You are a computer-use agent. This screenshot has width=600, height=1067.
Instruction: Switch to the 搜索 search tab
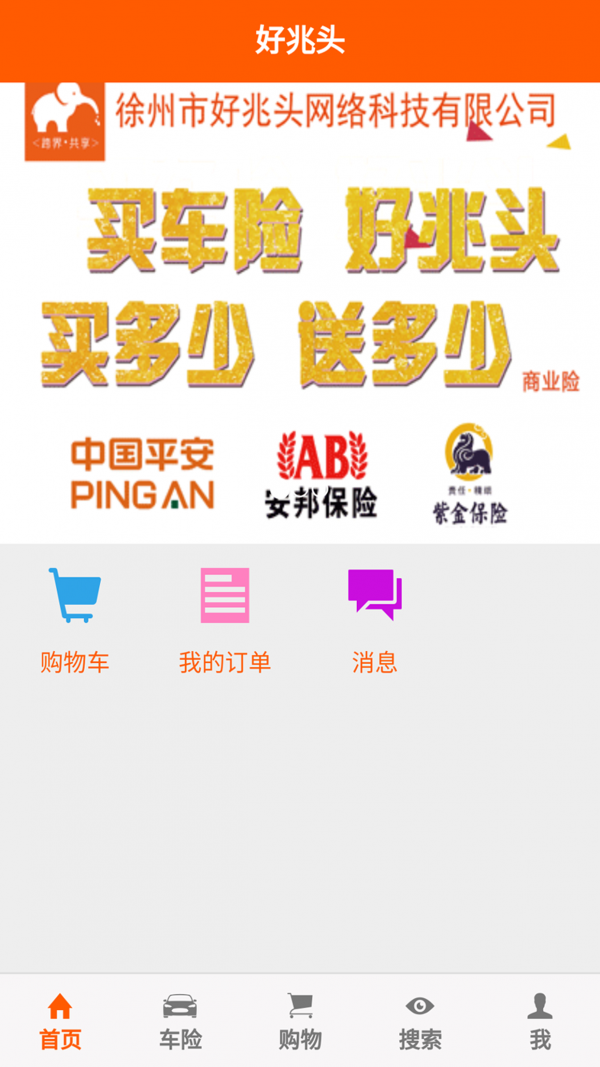[x=420, y=1021]
